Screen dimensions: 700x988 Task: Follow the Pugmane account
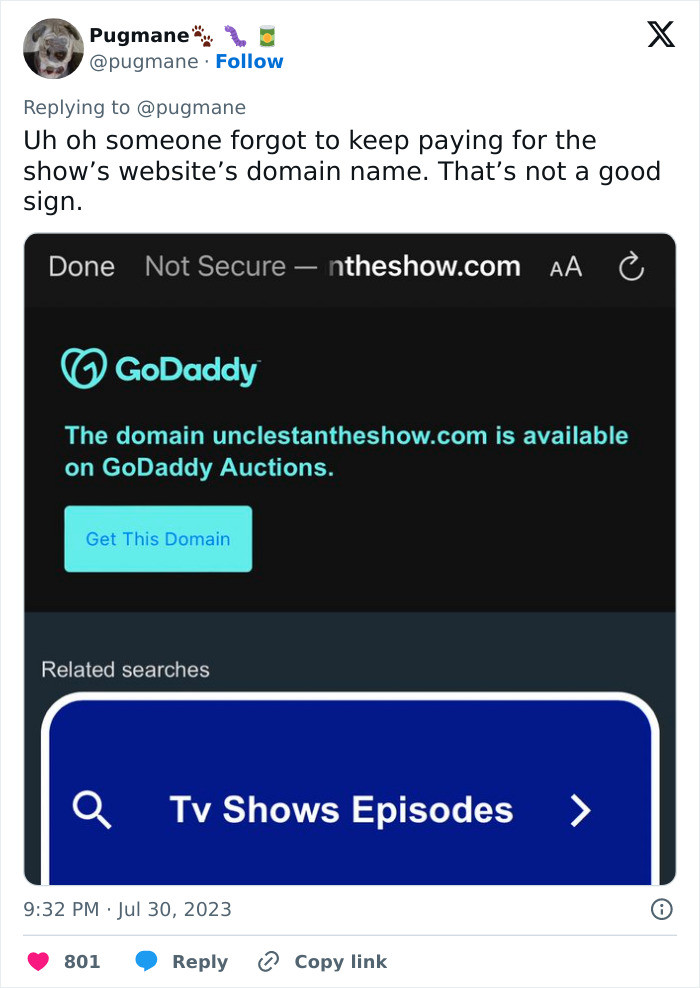[249, 61]
